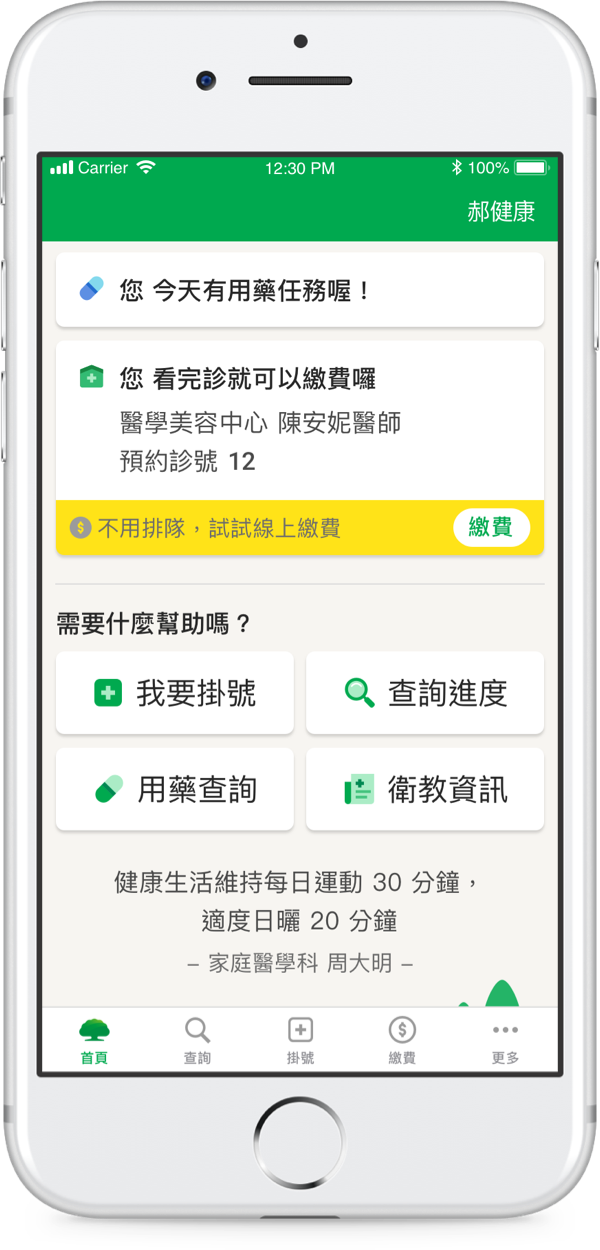Image resolution: width=600 pixels, height=1250 pixels.
Task: Switch to the 首頁 tab
Action: (94, 1041)
